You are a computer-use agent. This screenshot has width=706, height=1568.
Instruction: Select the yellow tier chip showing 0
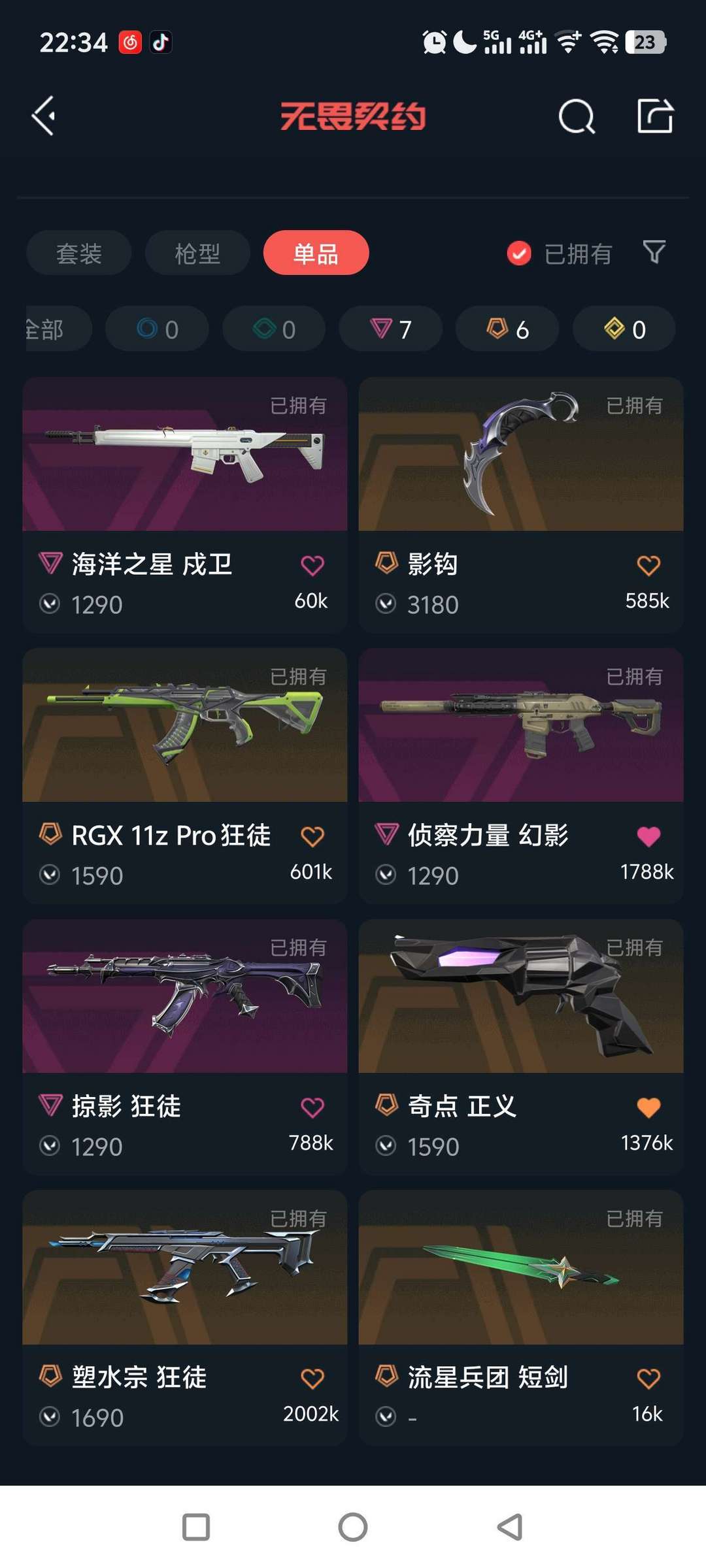click(x=624, y=329)
